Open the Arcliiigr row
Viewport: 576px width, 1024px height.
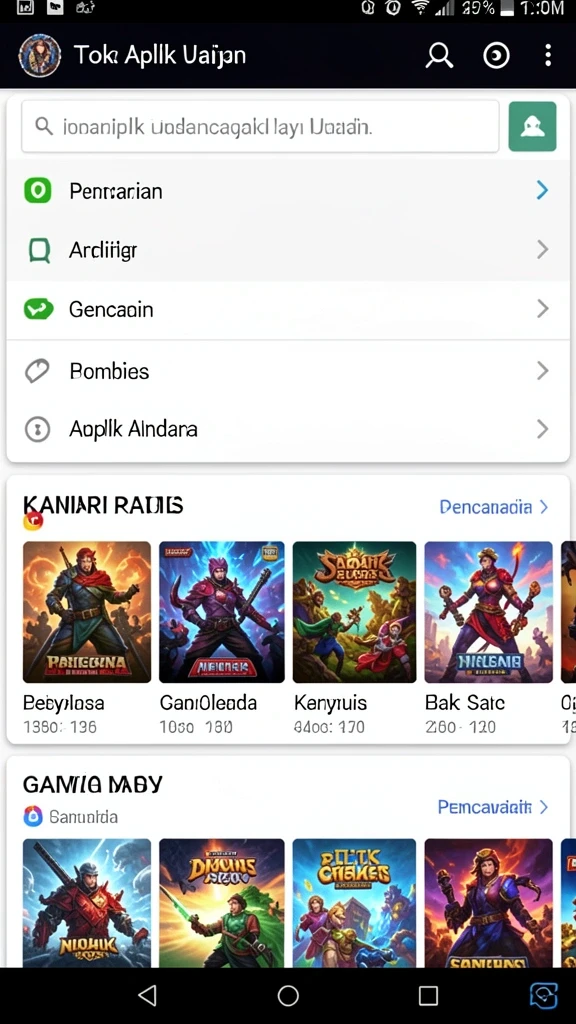coord(288,249)
